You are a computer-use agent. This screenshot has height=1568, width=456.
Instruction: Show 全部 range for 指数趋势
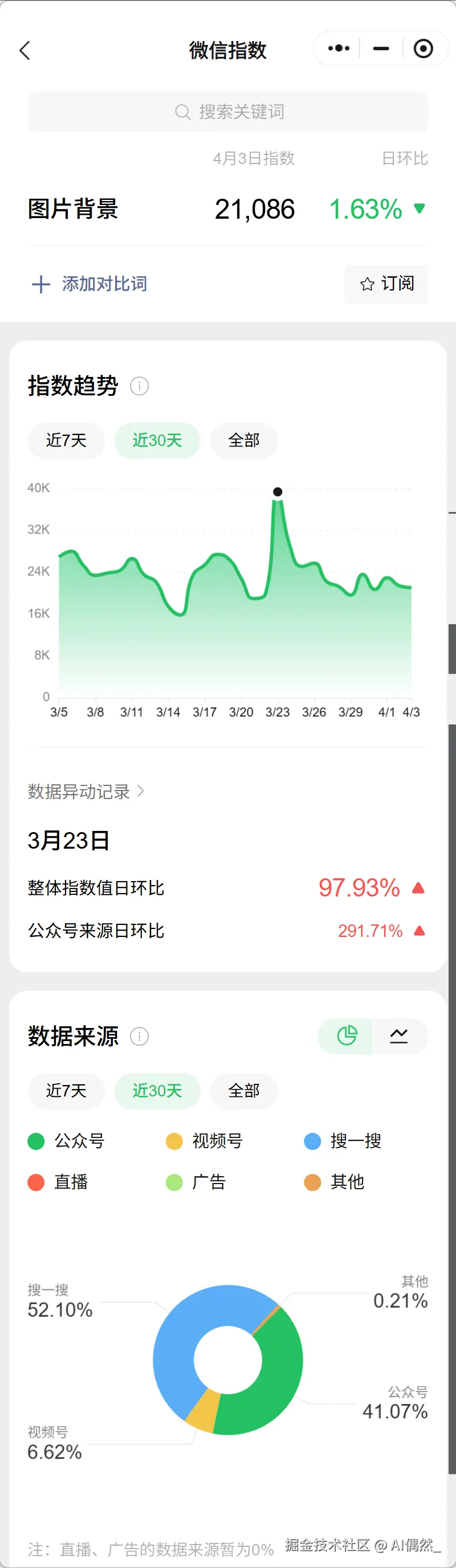coord(243,440)
